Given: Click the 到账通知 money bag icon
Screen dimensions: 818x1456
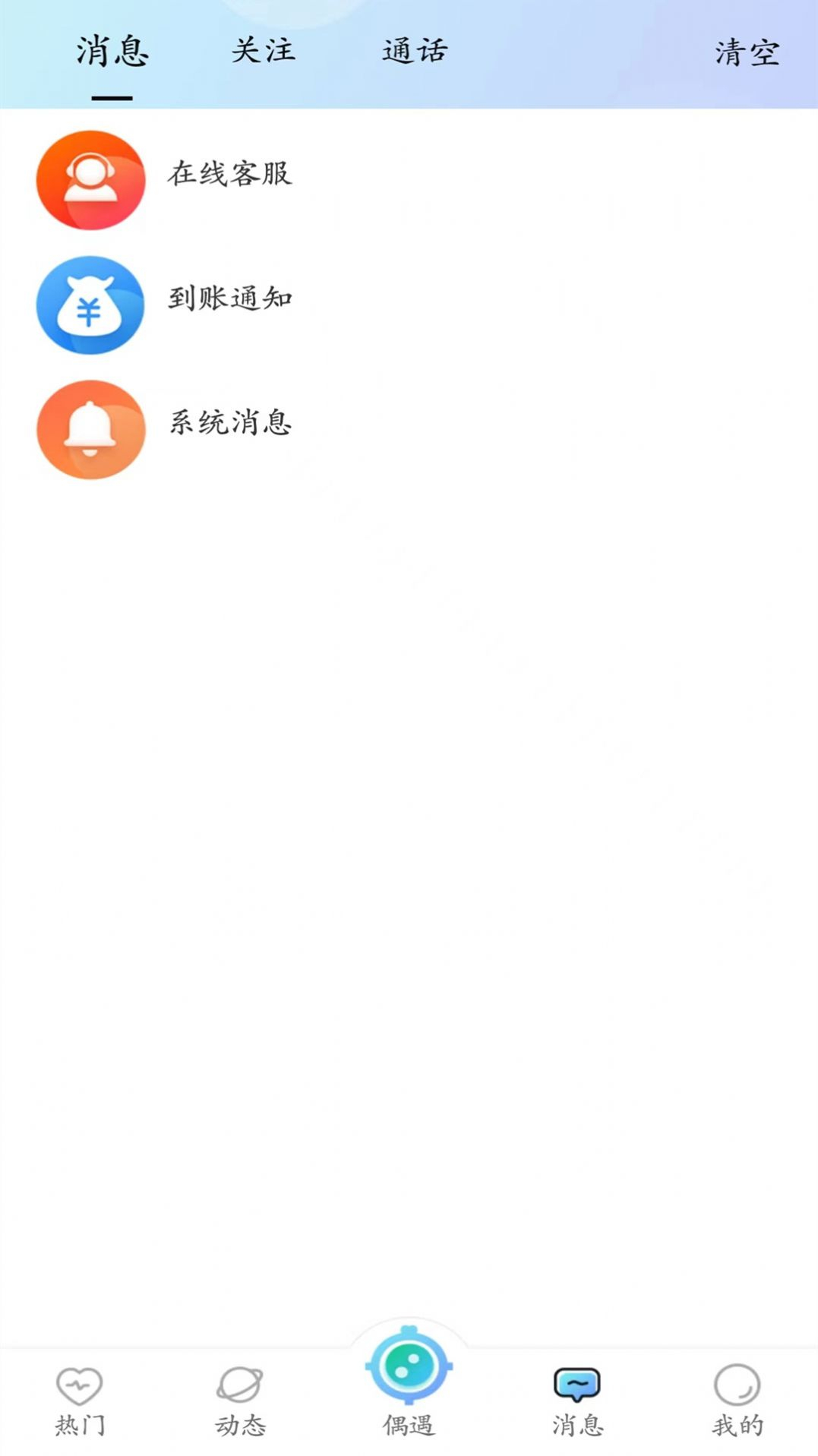Looking at the screenshot, I should 90,305.
